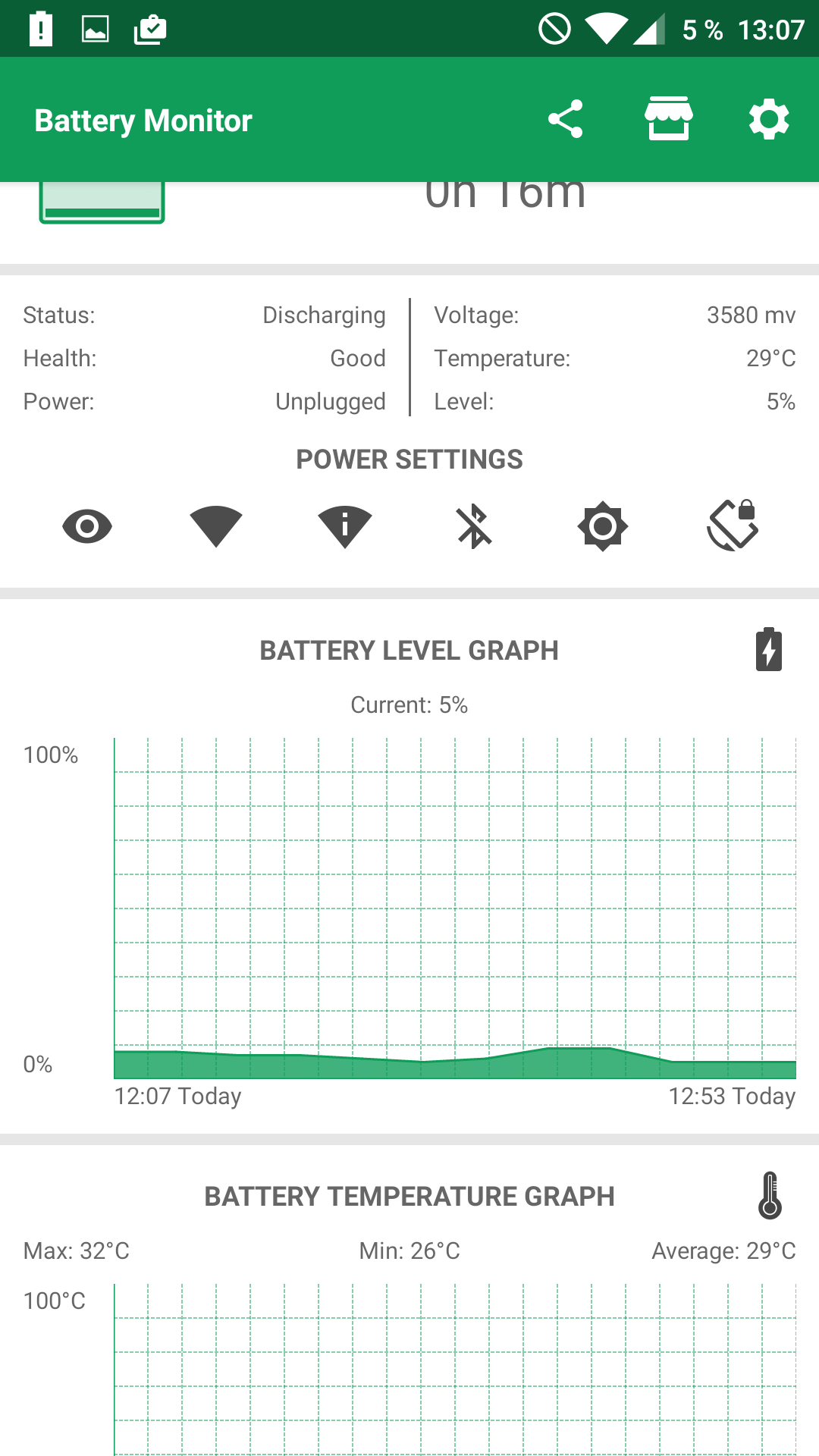Tap the eye icon in Power Settings
Image resolution: width=819 pixels, height=1456 pixels.
(x=87, y=526)
